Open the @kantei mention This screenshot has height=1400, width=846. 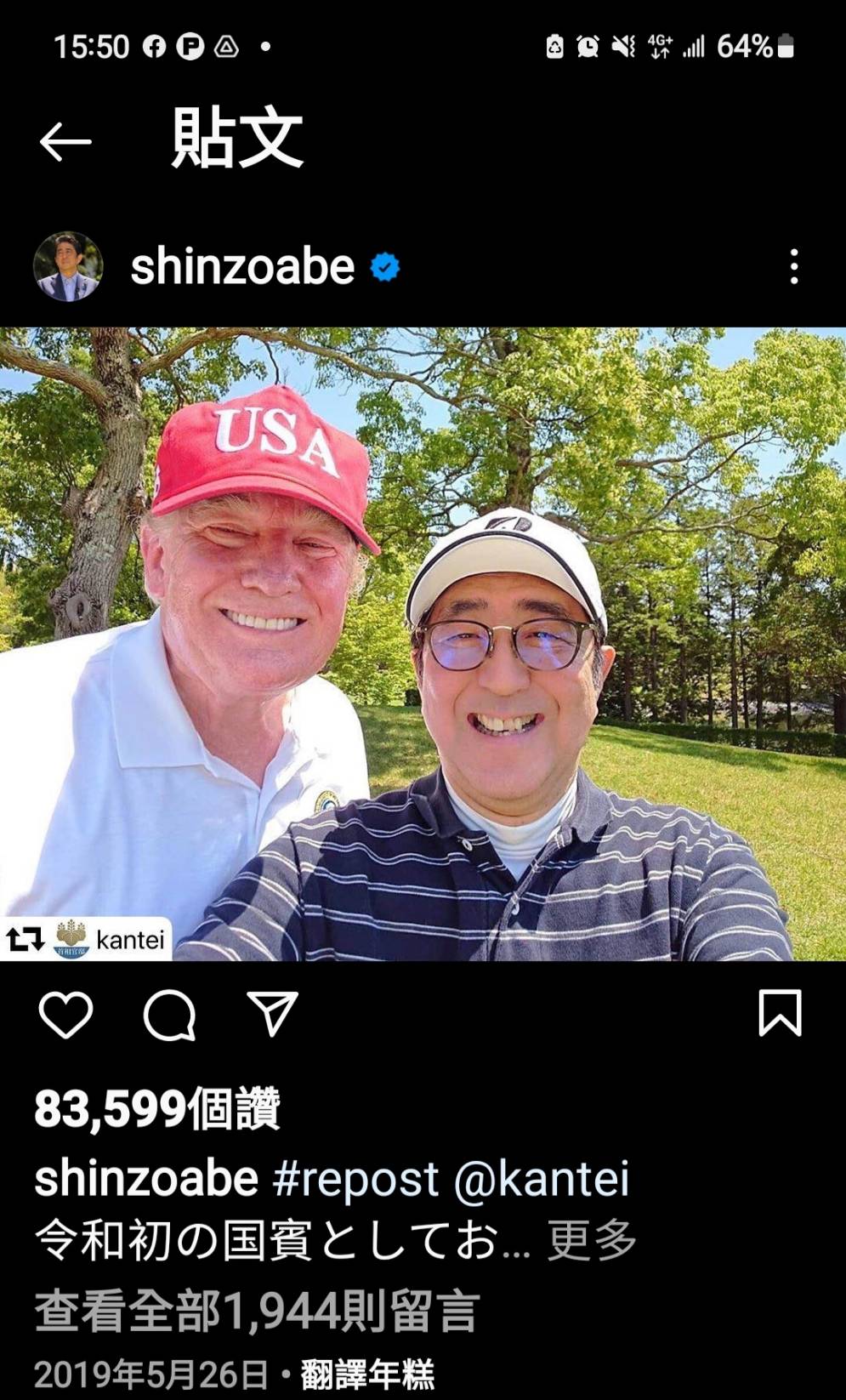pyautogui.click(x=542, y=1179)
